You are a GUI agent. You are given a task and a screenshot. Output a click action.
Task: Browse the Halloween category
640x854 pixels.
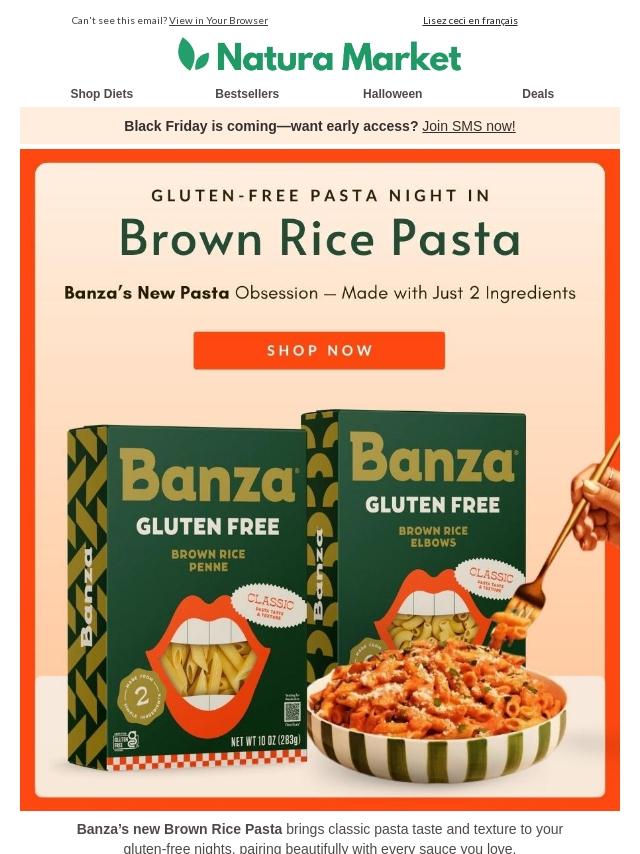pyautogui.click(x=392, y=94)
